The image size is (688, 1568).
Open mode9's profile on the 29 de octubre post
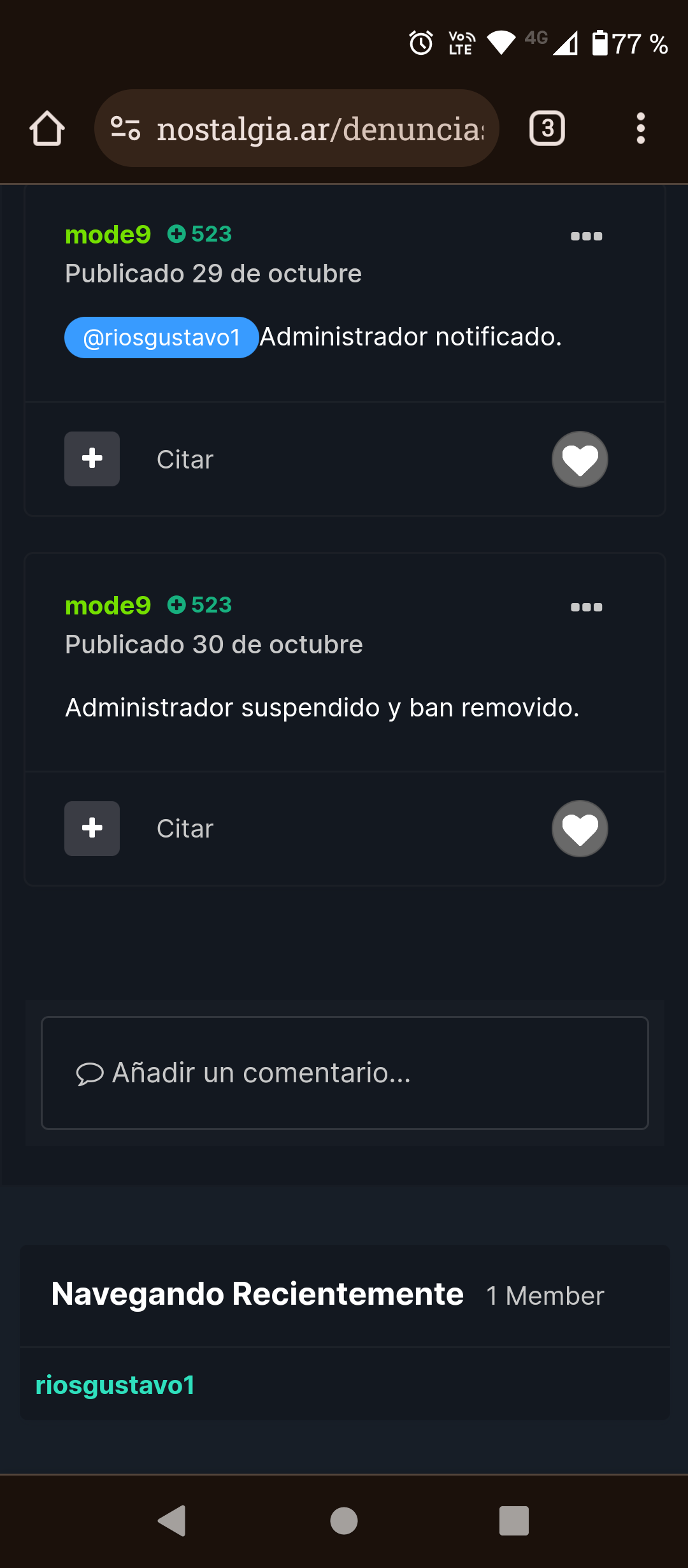(x=108, y=235)
